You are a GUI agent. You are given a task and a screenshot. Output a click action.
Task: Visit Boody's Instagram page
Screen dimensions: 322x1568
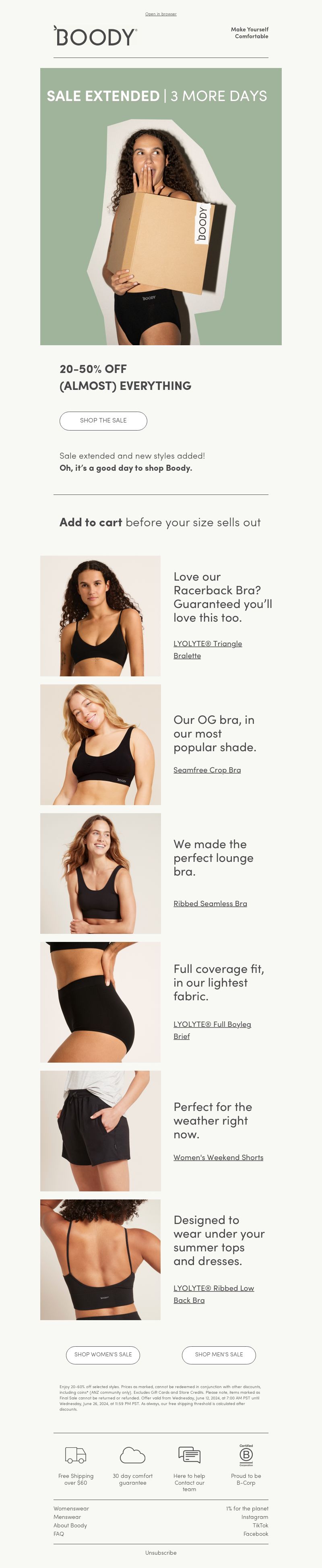(x=254, y=1517)
